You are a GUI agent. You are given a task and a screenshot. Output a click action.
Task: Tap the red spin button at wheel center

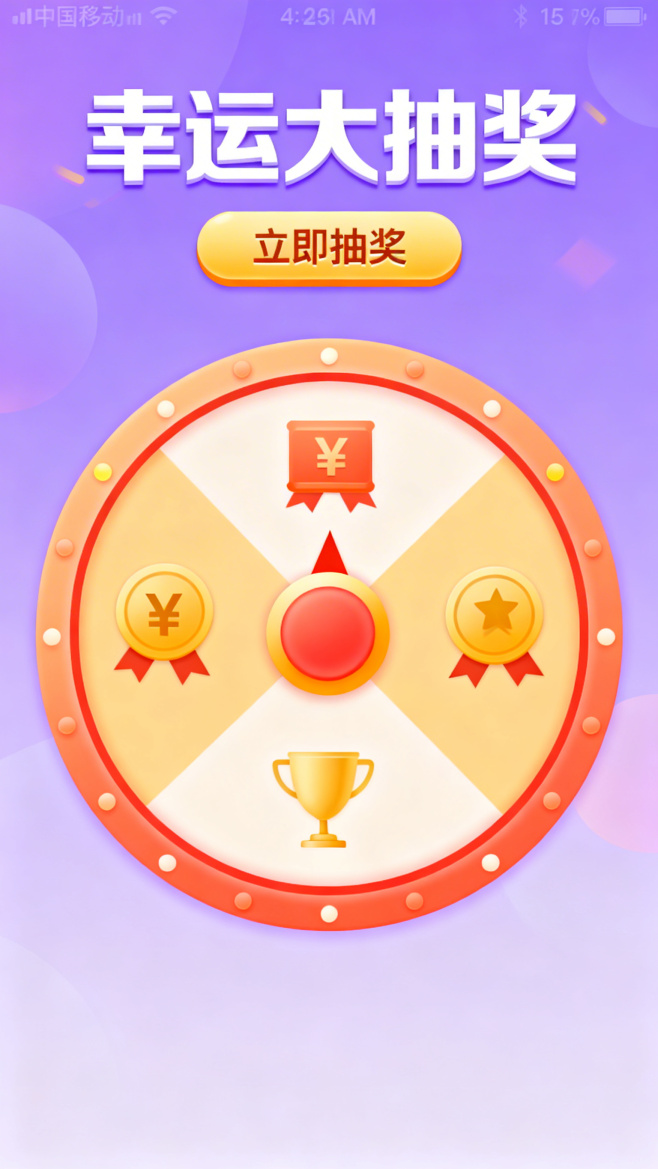click(x=328, y=633)
